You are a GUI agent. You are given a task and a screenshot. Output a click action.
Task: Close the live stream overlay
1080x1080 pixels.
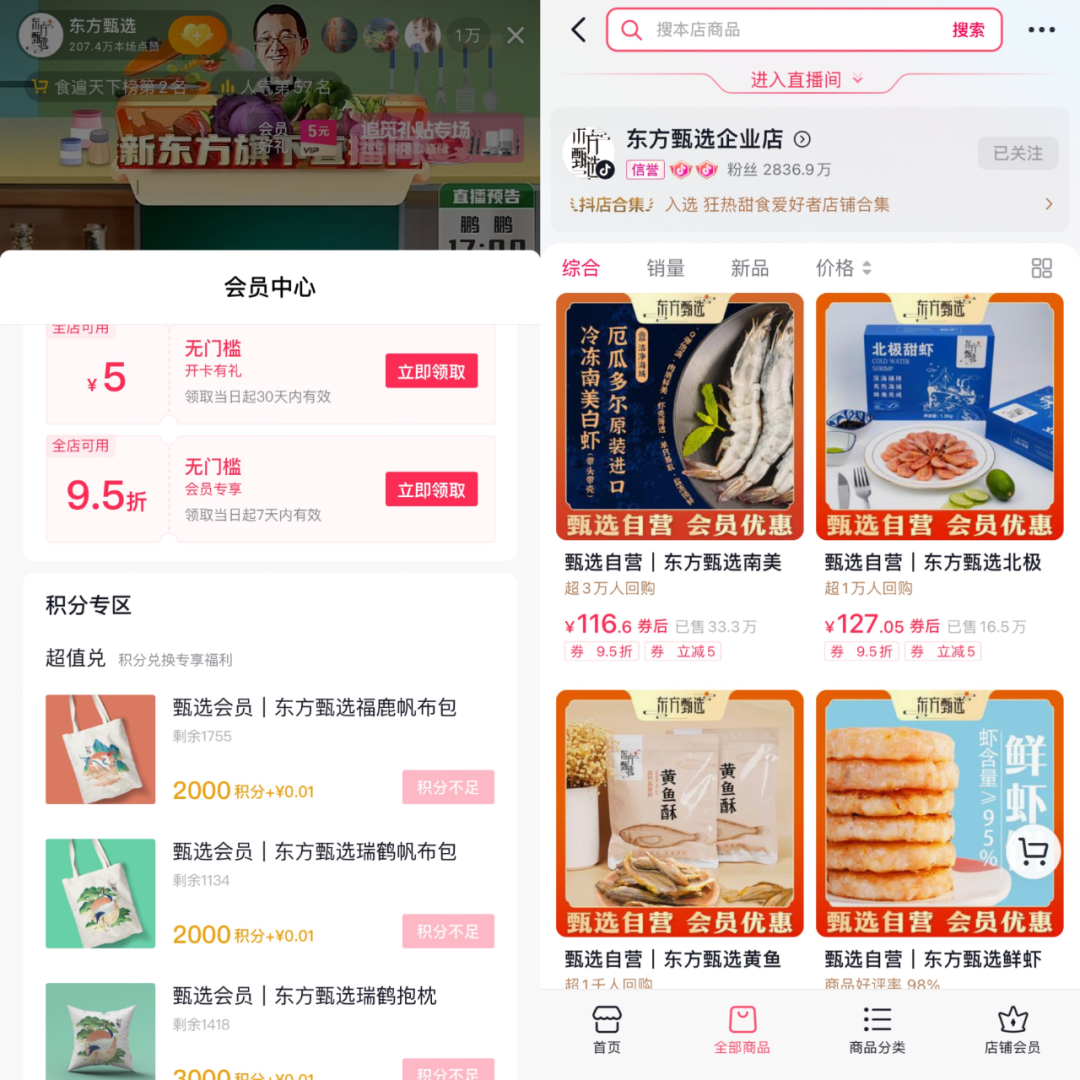(515, 36)
